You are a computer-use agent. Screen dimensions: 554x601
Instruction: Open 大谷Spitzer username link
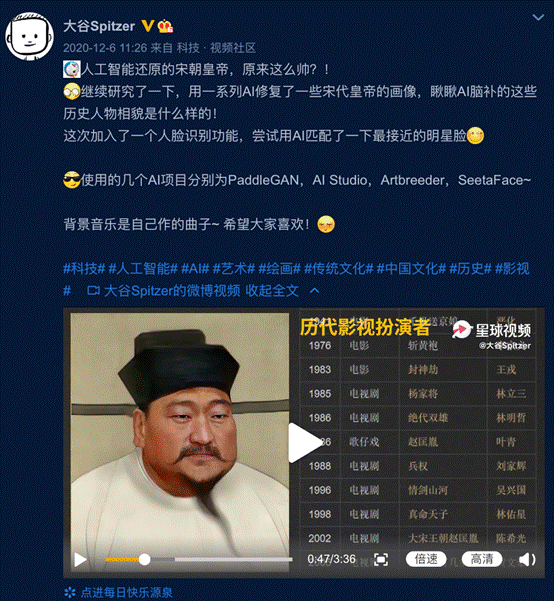click(99, 26)
